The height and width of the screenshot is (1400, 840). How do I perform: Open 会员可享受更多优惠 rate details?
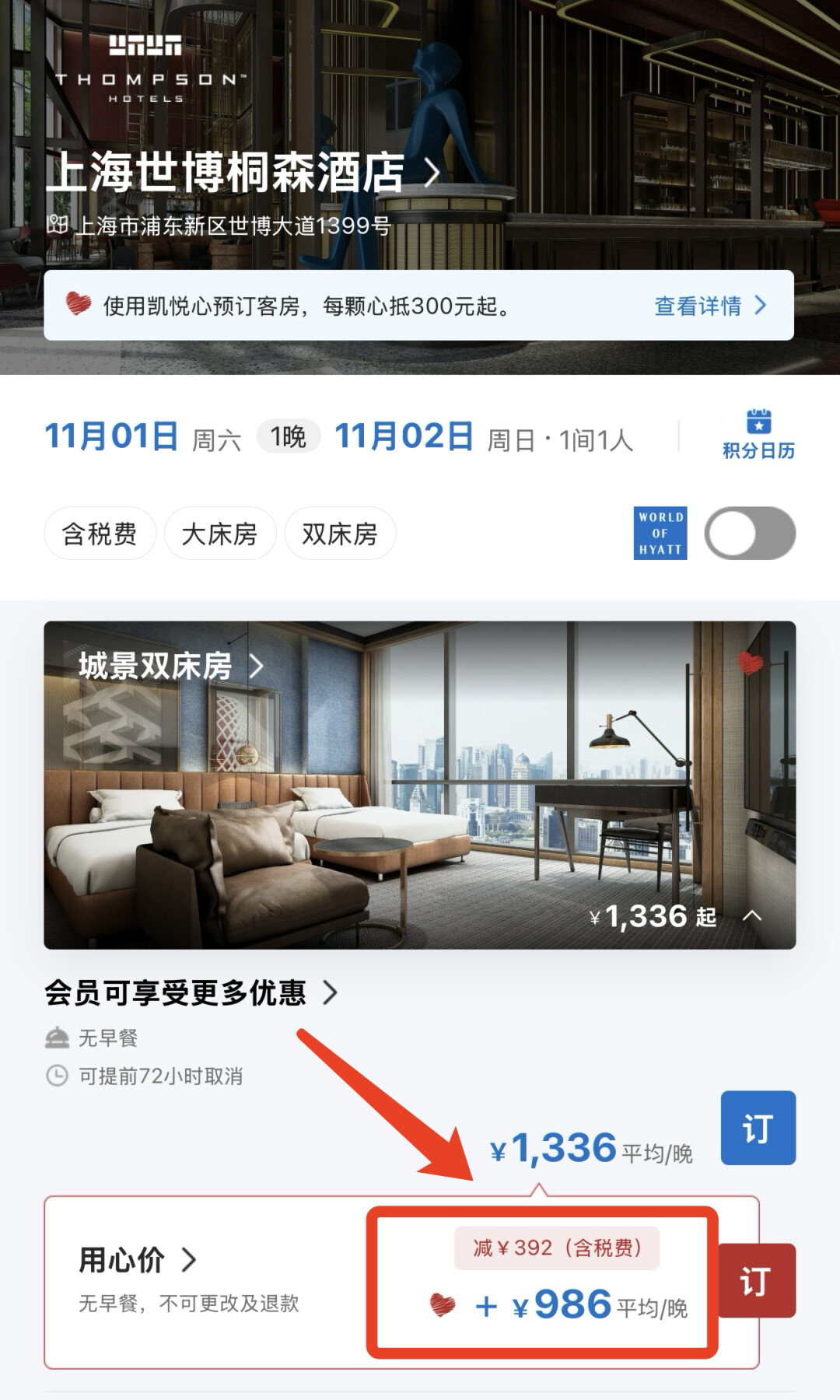191,993
